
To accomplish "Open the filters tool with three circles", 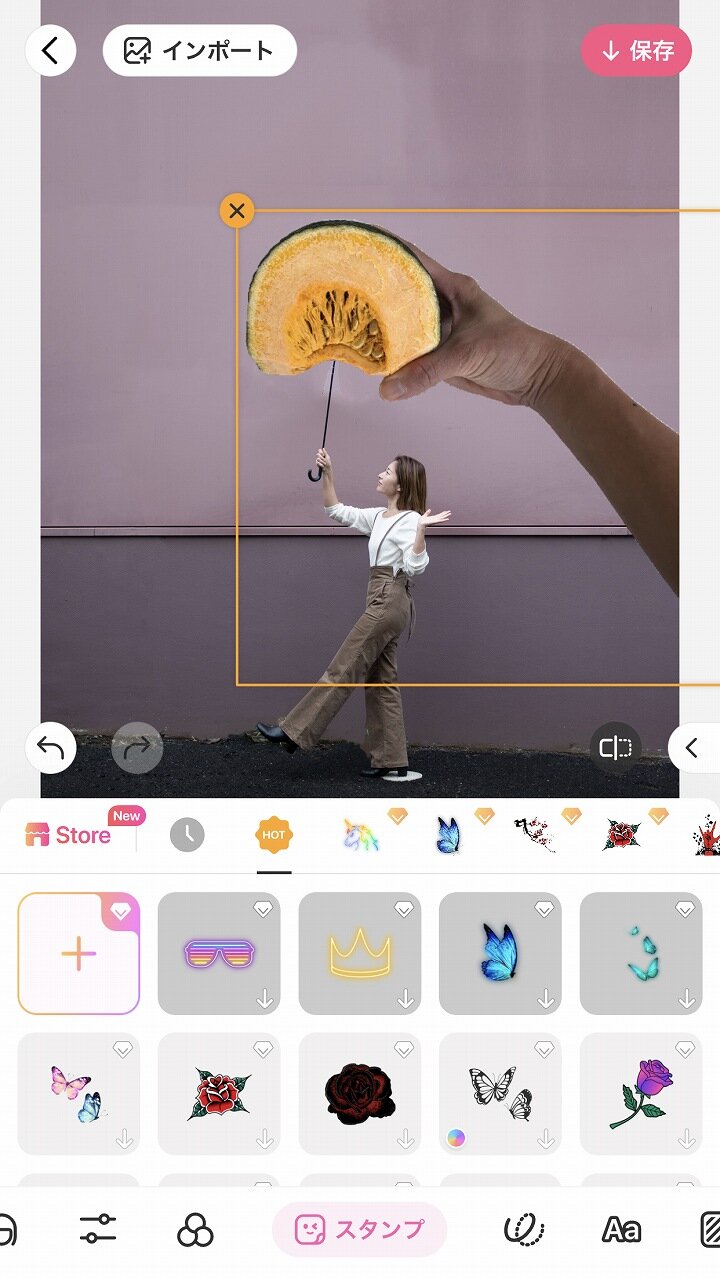I will pyautogui.click(x=195, y=1230).
